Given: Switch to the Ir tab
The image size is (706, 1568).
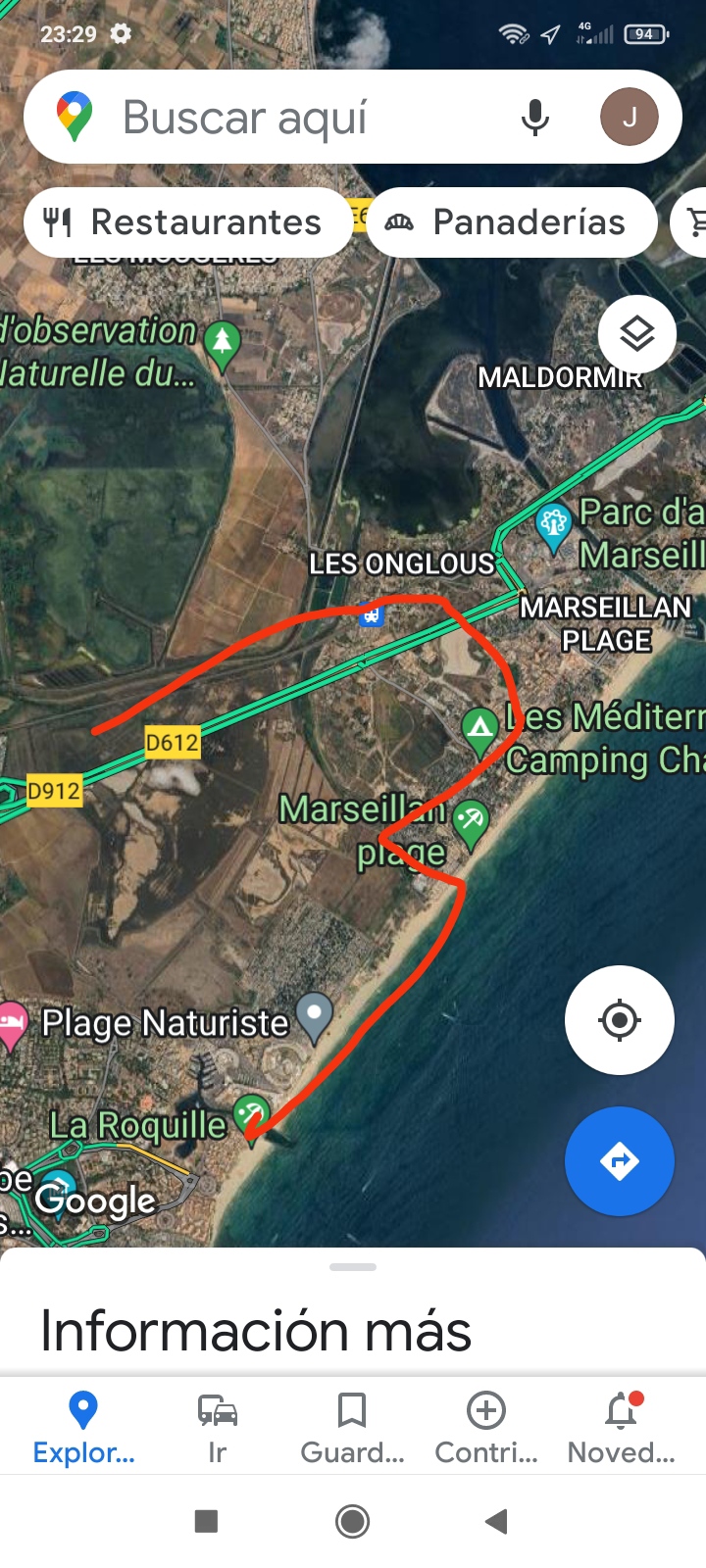Looking at the screenshot, I should 217,1427.
